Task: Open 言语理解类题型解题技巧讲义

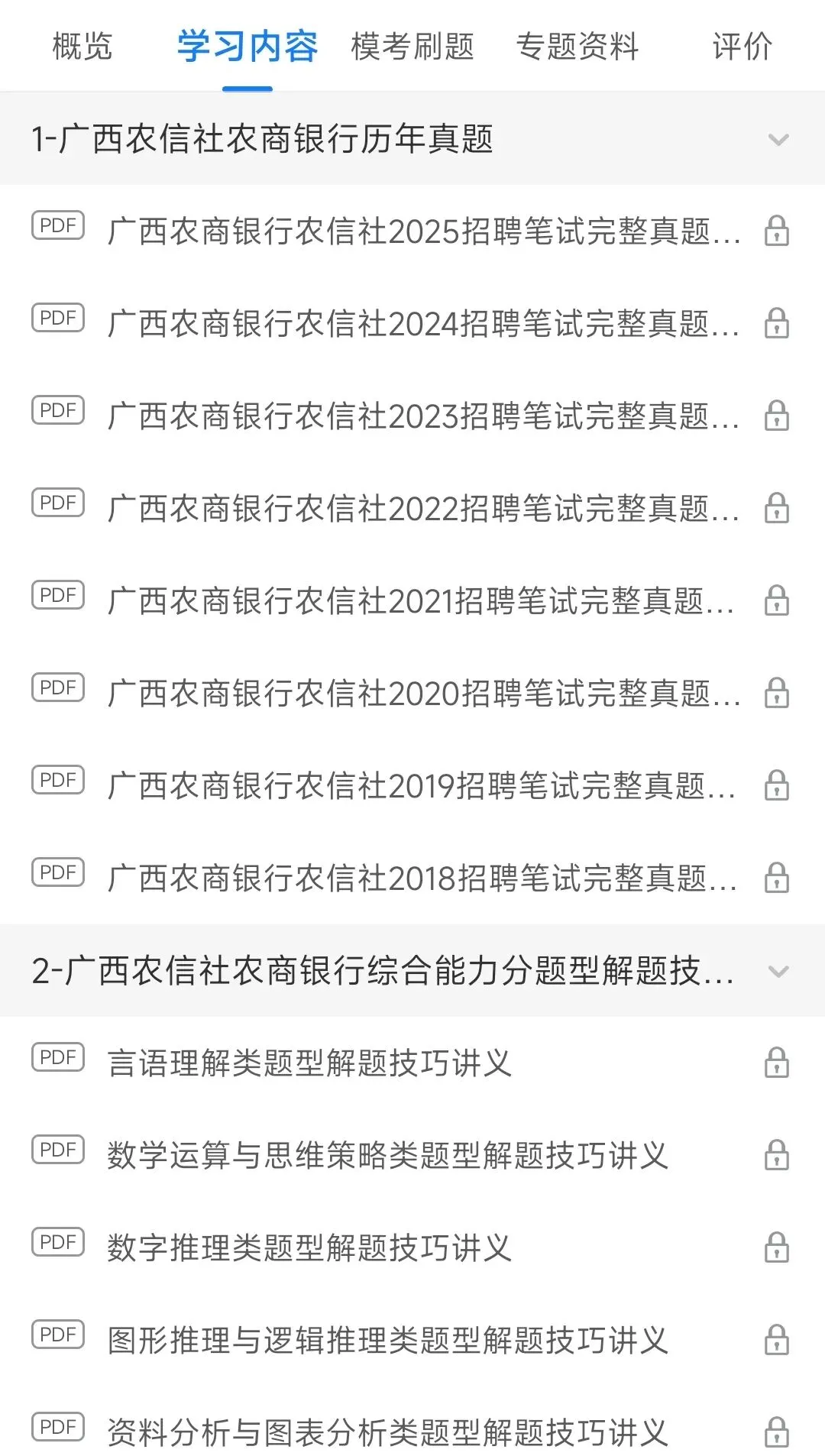Action: [x=309, y=1063]
